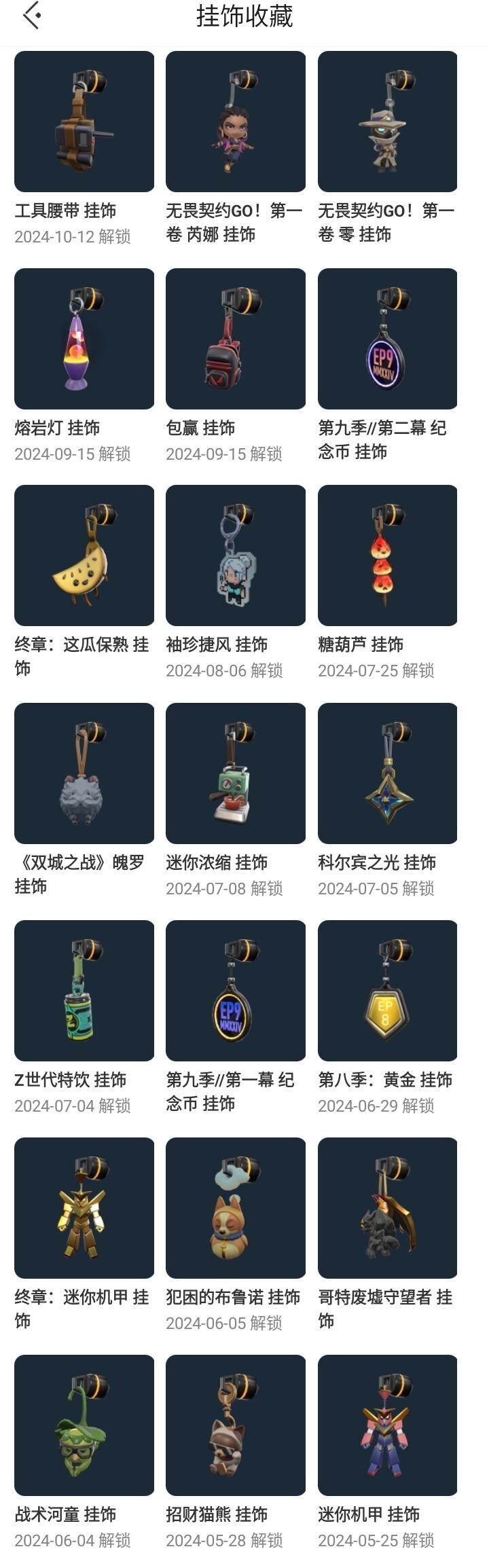489x1568 pixels.
Task: Open 犯困的布鲁诺 挂饰
Action: (235, 1208)
